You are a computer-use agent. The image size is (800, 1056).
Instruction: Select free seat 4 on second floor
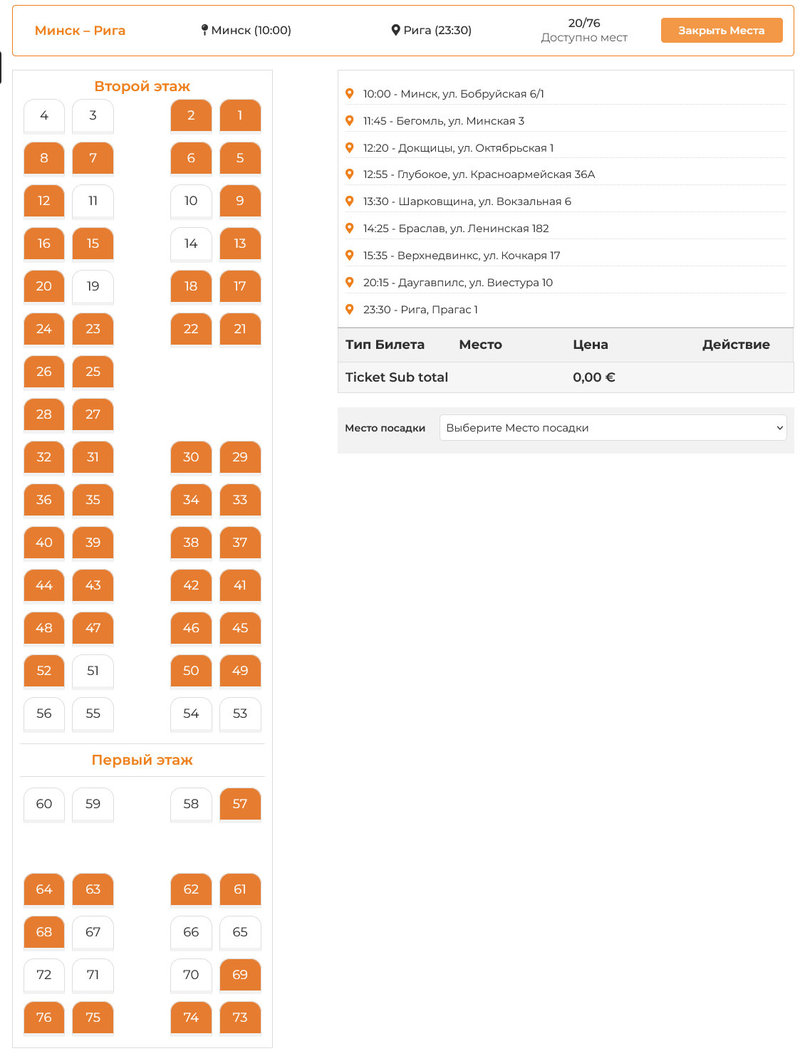pos(44,116)
